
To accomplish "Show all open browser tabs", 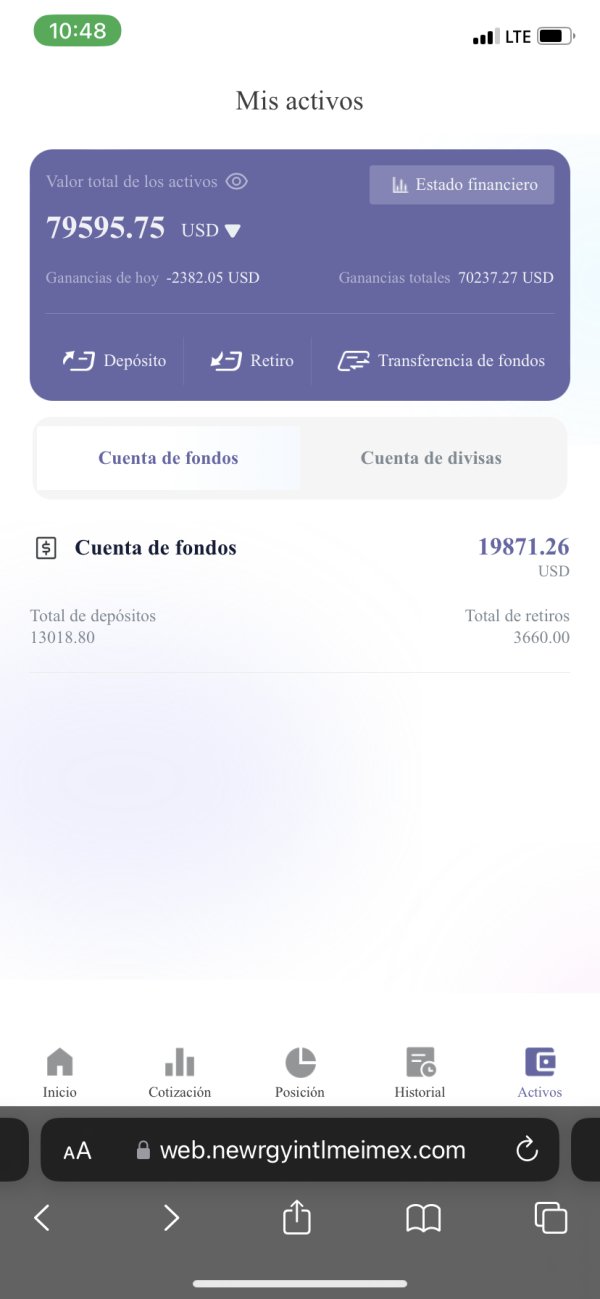I will tap(550, 1217).
